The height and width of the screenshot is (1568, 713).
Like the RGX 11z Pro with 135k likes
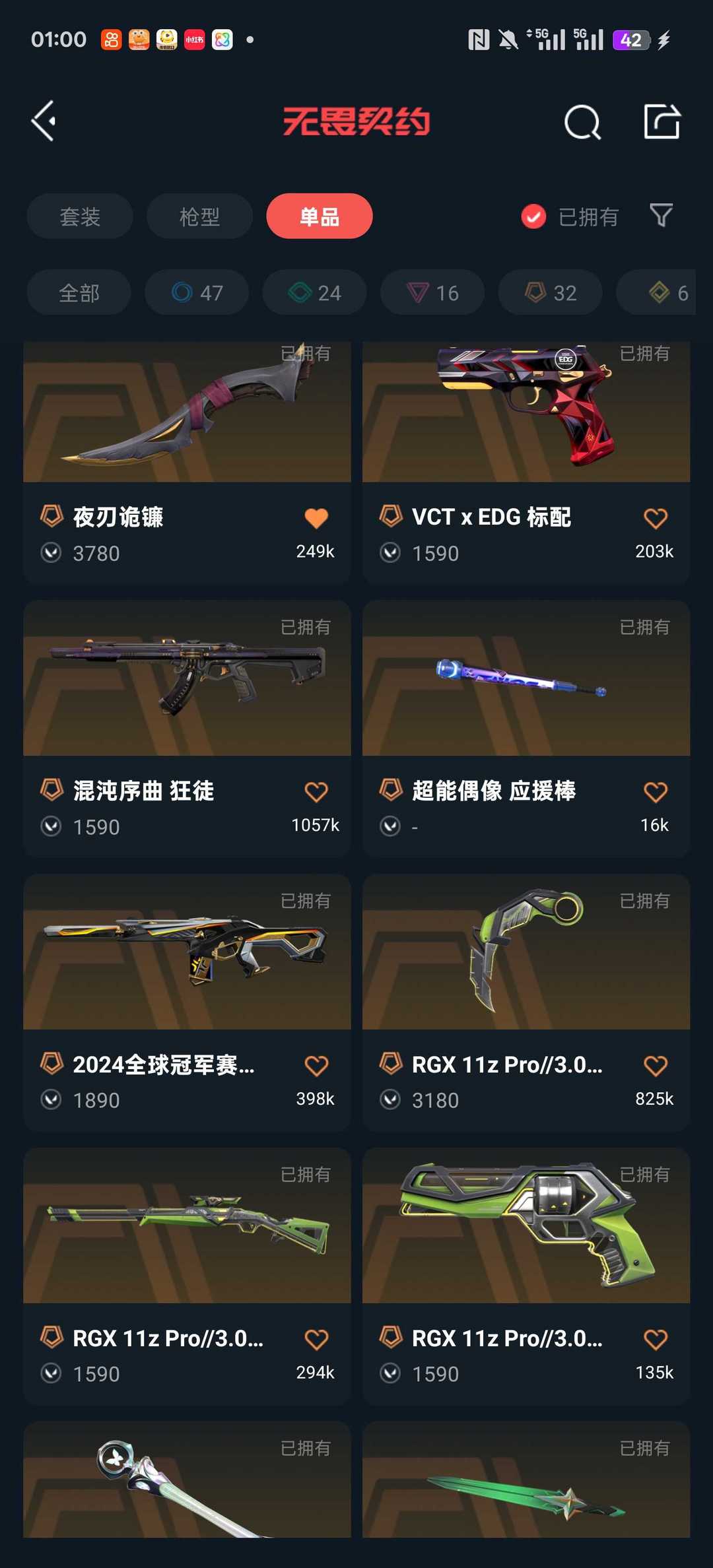pyautogui.click(x=656, y=1340)
